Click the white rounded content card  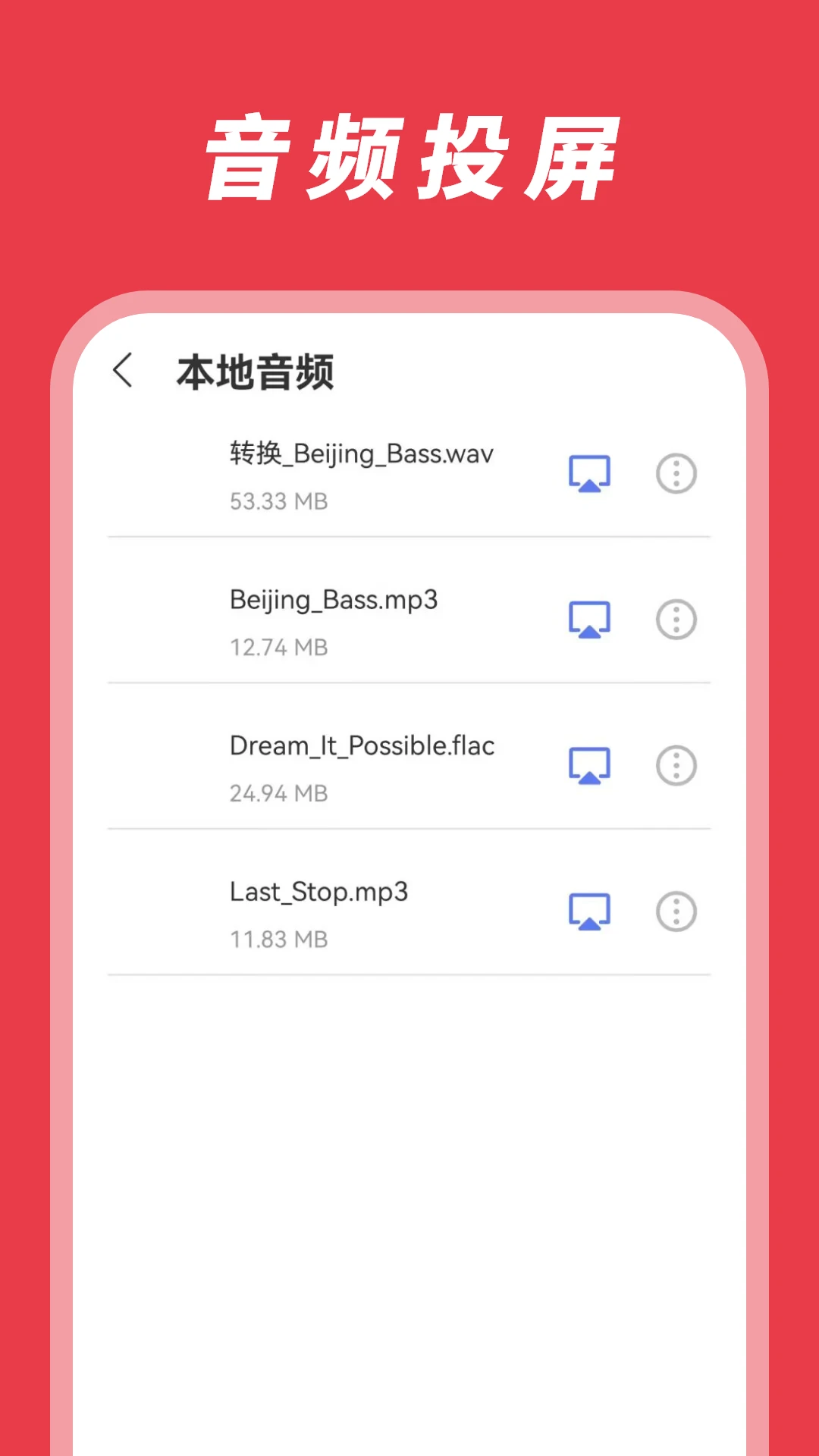click(x=409, y=1137)
